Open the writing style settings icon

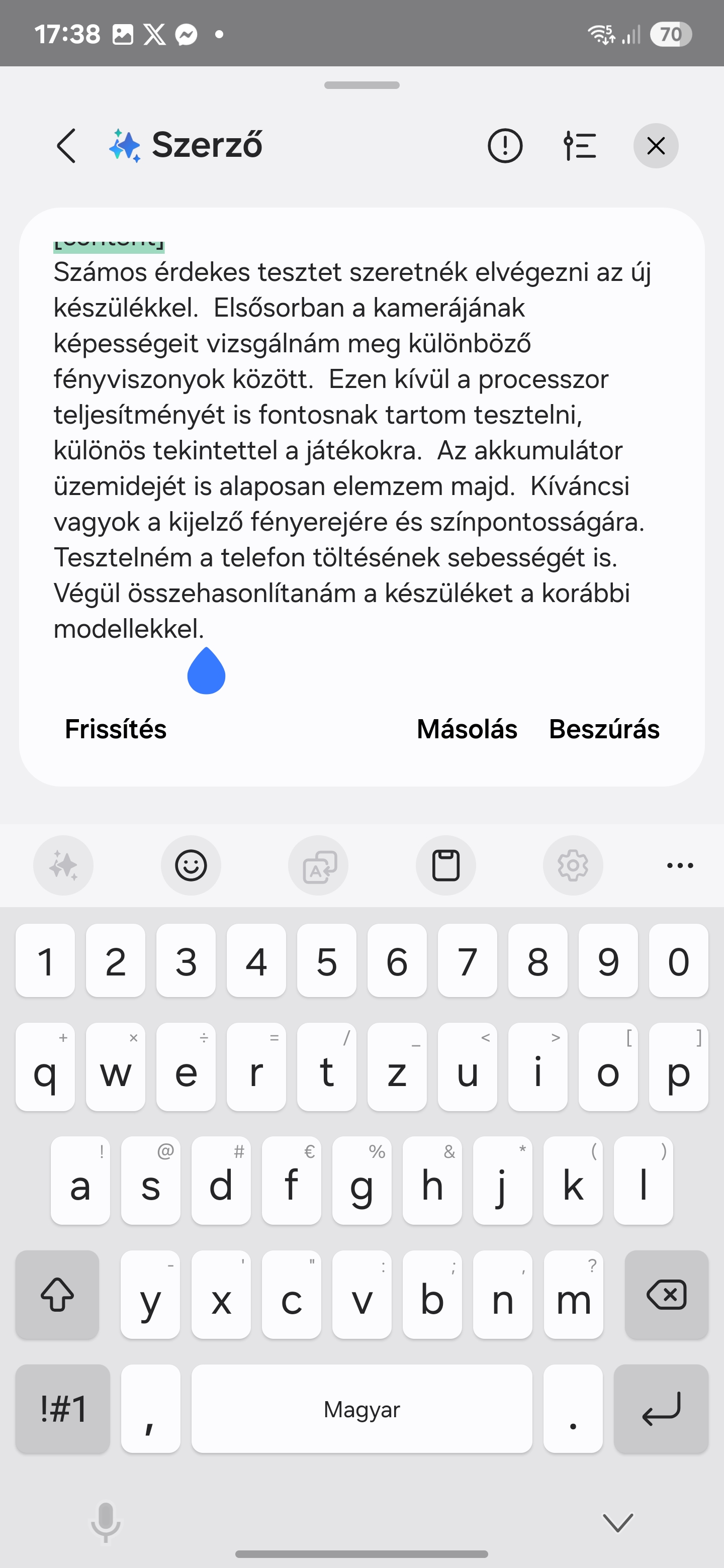coord(579,145)
